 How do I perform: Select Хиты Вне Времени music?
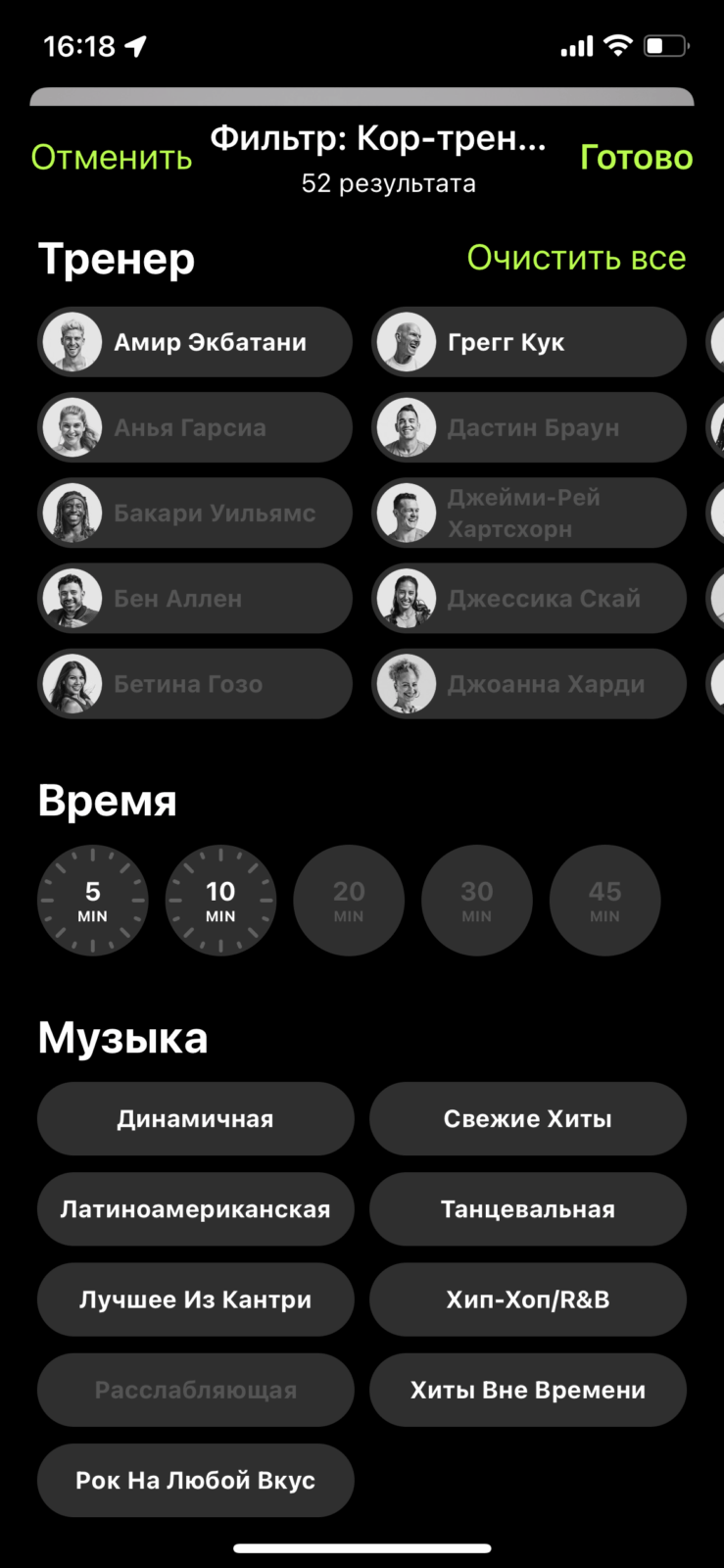528,1390
